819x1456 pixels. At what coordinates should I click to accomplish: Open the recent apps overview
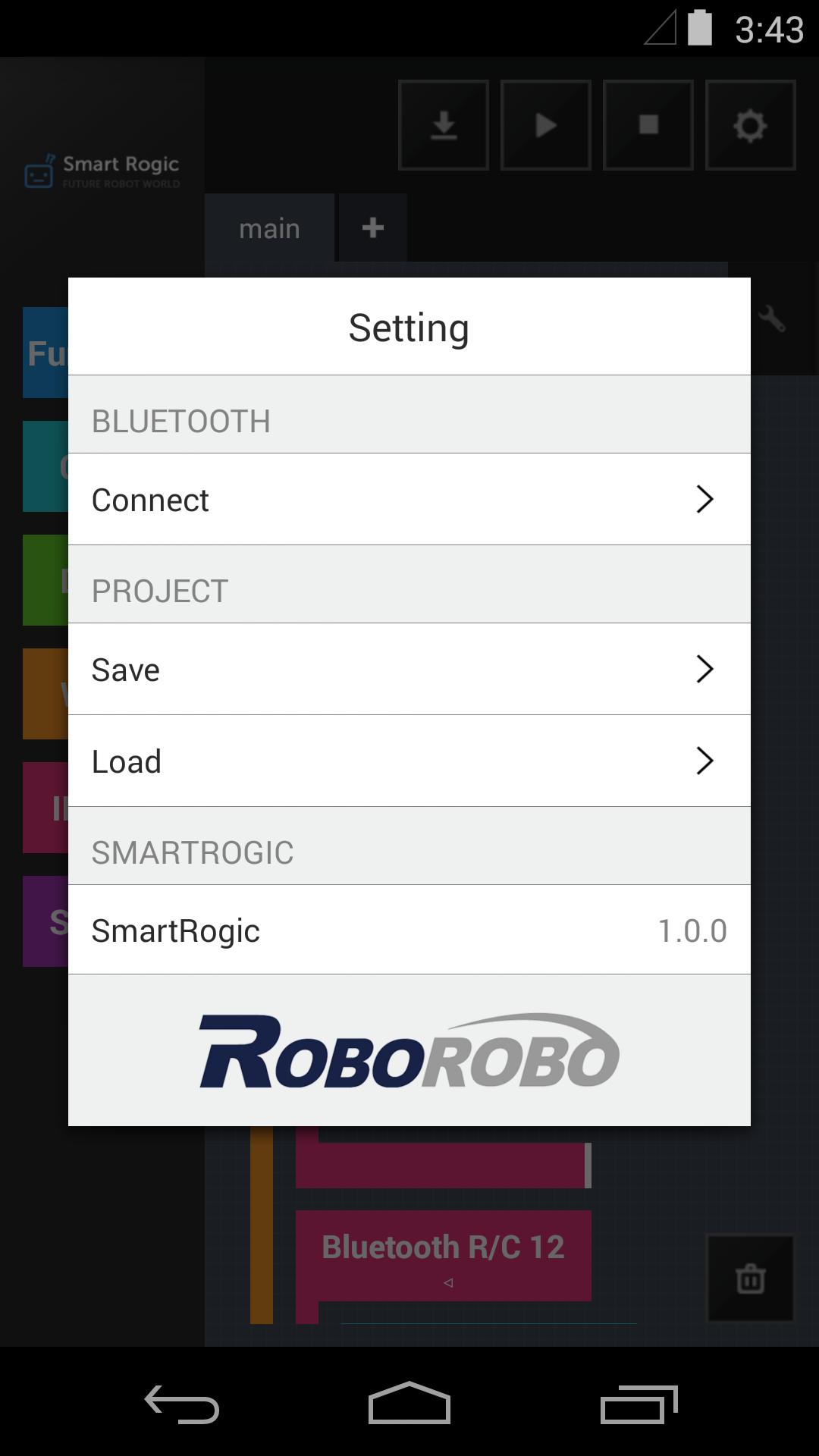tap(639, 1403)
